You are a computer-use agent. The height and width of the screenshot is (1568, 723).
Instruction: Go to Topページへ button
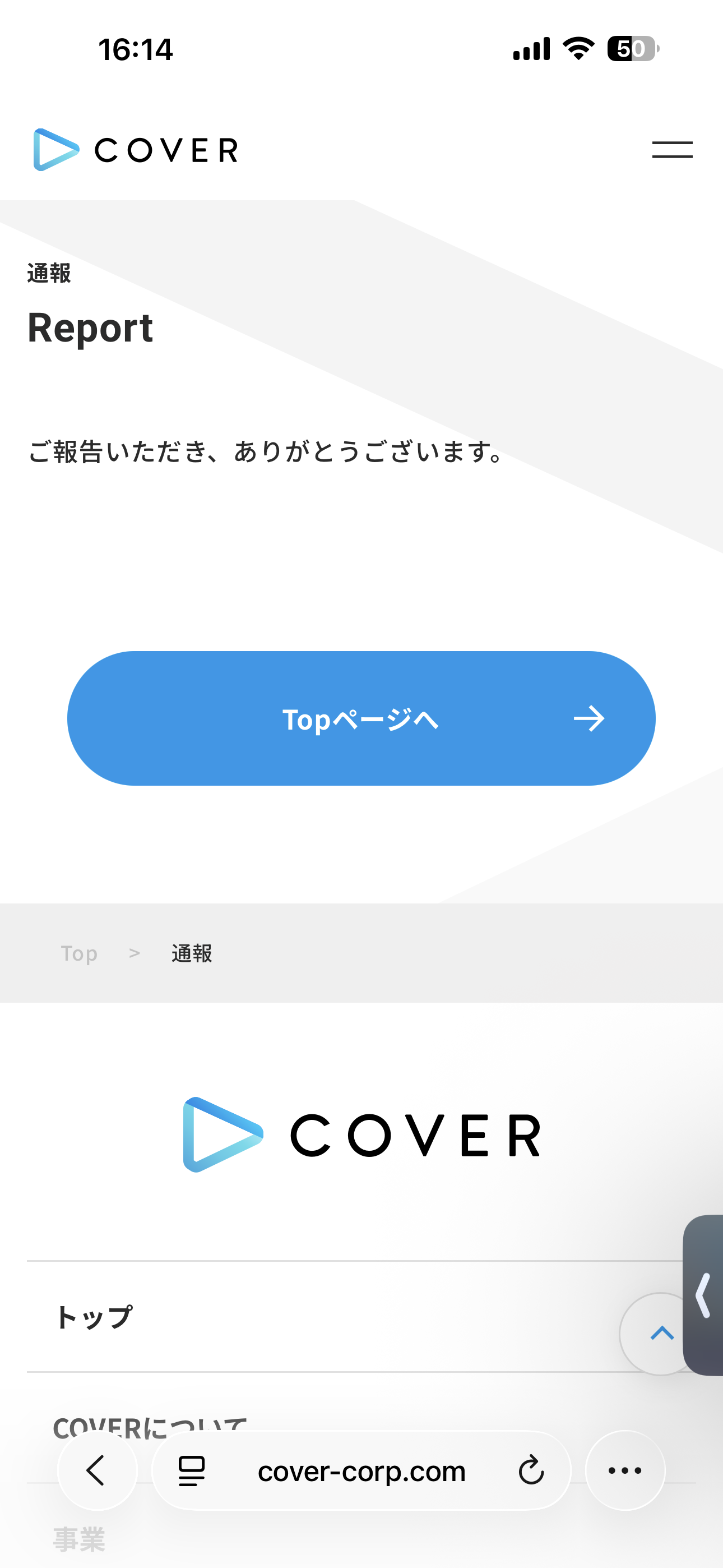click(x=361, y=718)
